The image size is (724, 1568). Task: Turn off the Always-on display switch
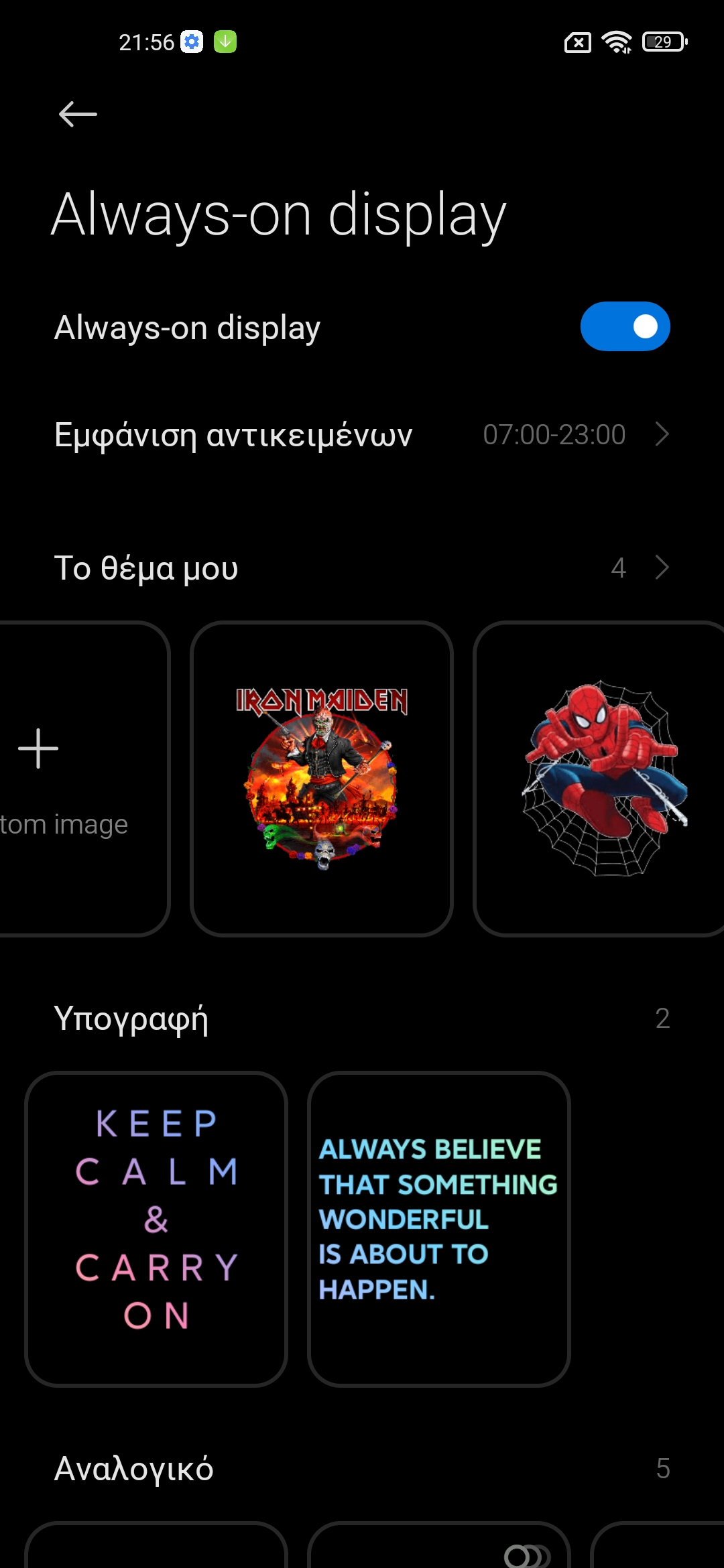point(625,326)
